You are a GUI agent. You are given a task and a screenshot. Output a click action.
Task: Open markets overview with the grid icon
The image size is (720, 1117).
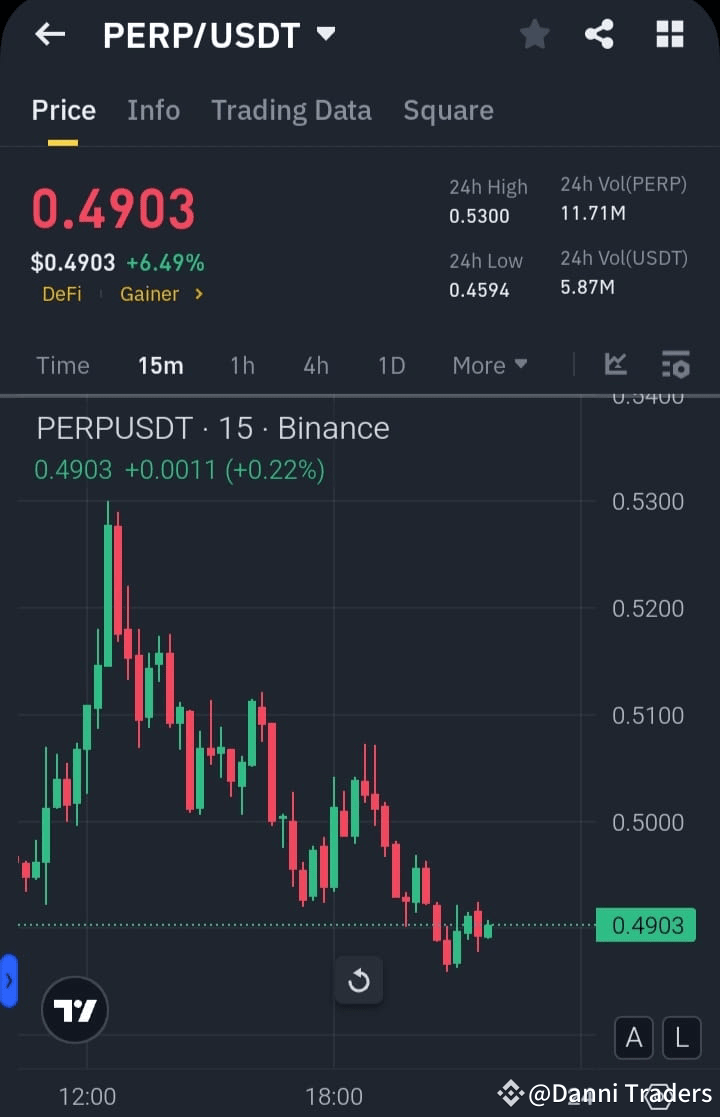point(669,34)
